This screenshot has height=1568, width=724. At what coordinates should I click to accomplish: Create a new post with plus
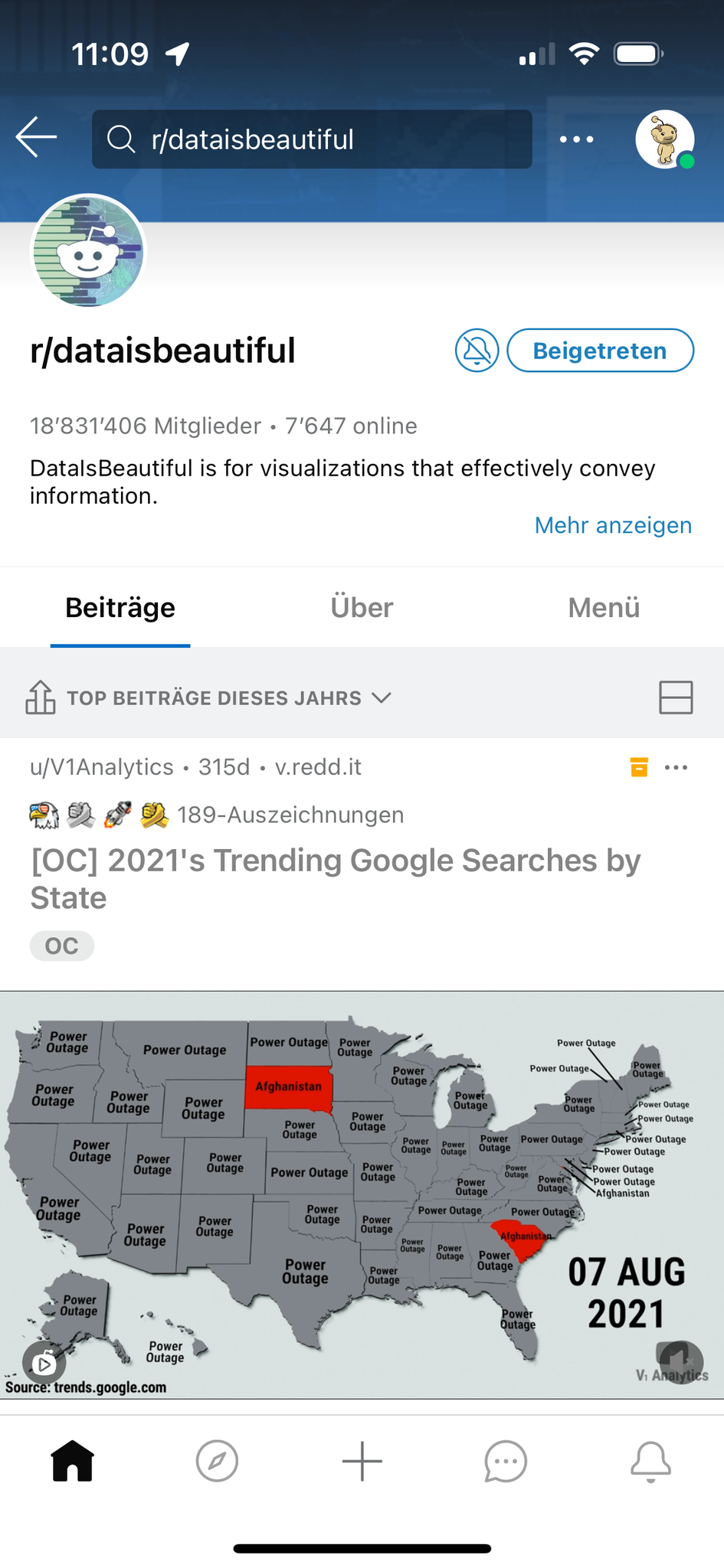(x=362, y=1462)
